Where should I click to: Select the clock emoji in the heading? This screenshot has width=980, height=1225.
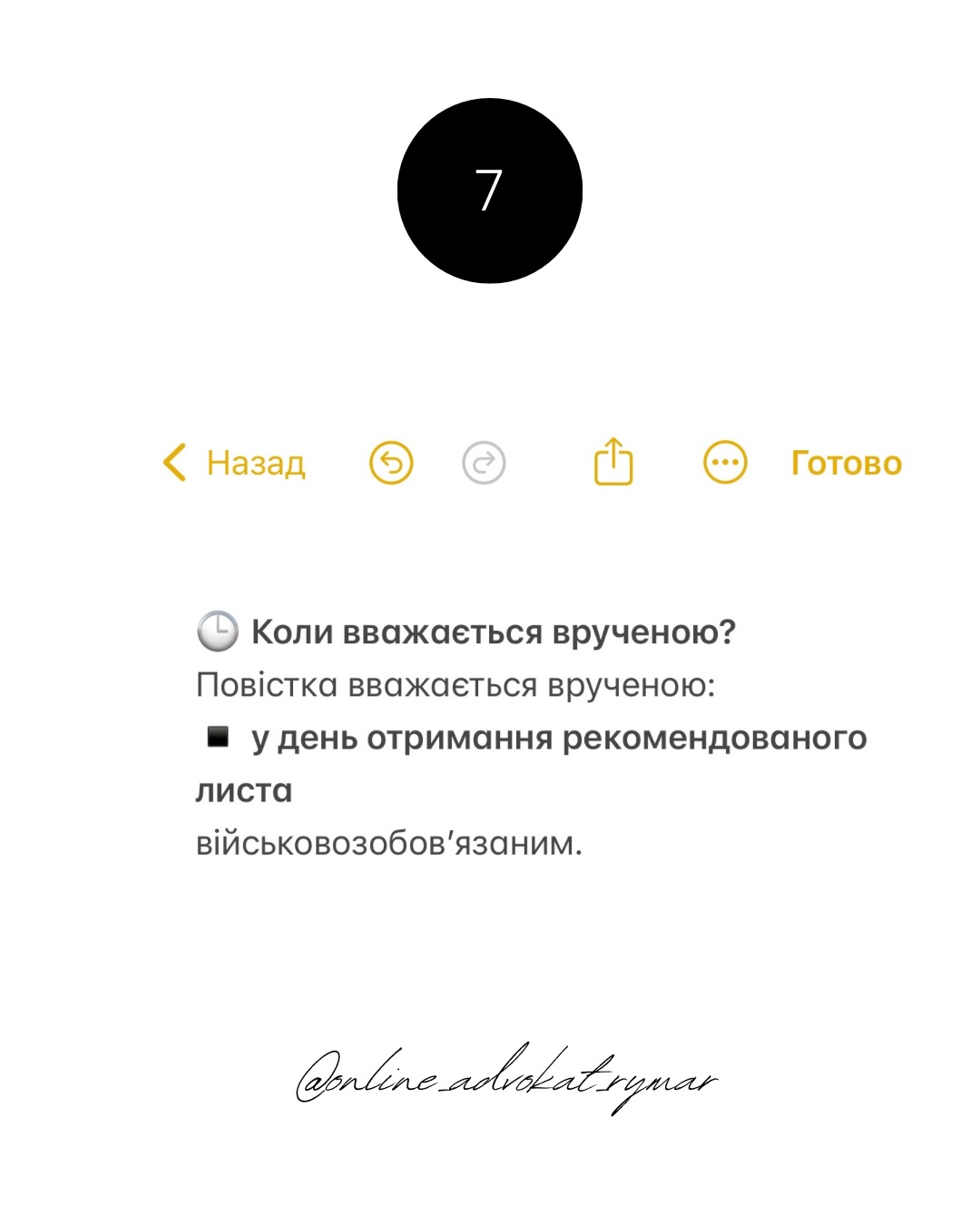[215, 632]
